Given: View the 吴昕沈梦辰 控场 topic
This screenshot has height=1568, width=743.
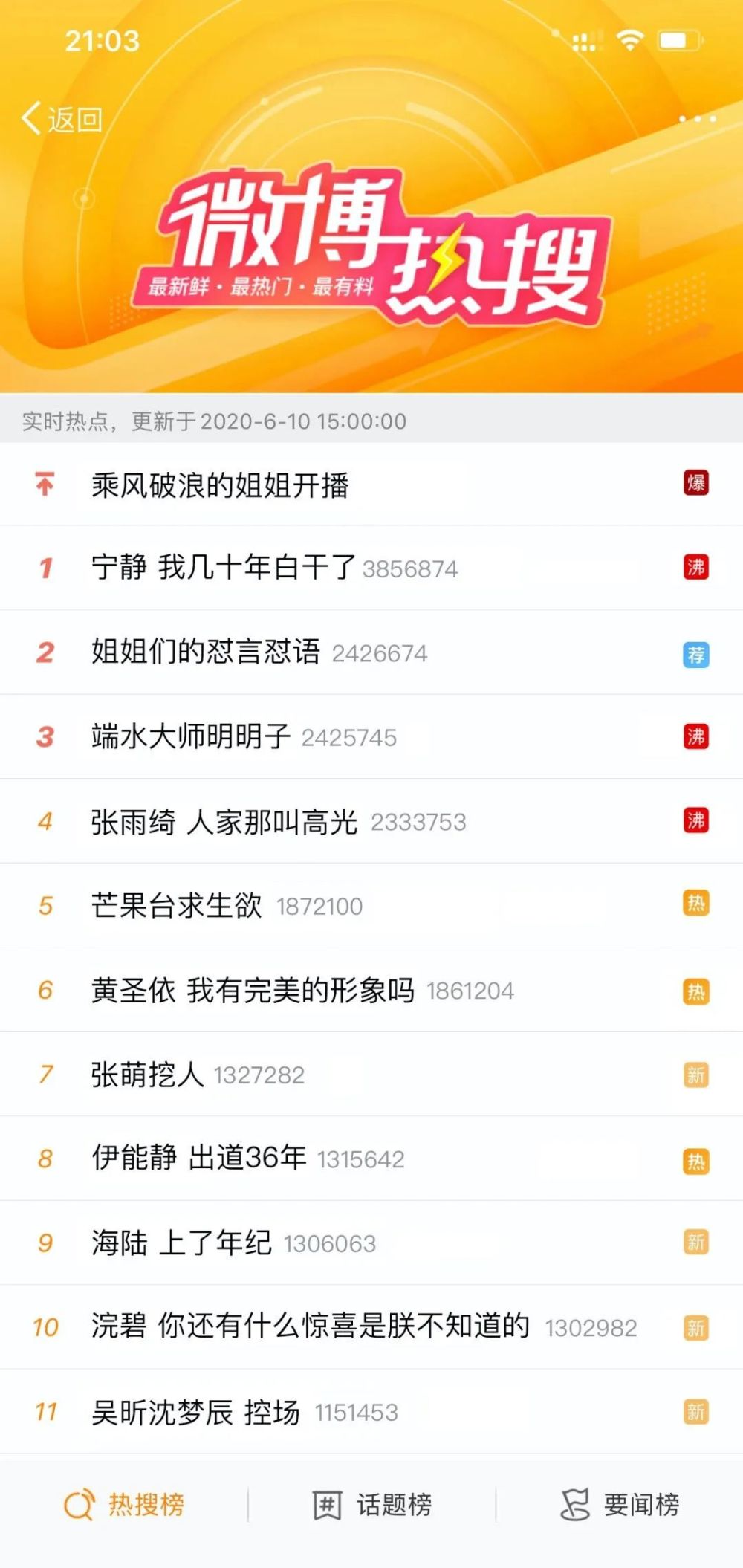Looking at the screenshot, I should [x=195, y=1411].
